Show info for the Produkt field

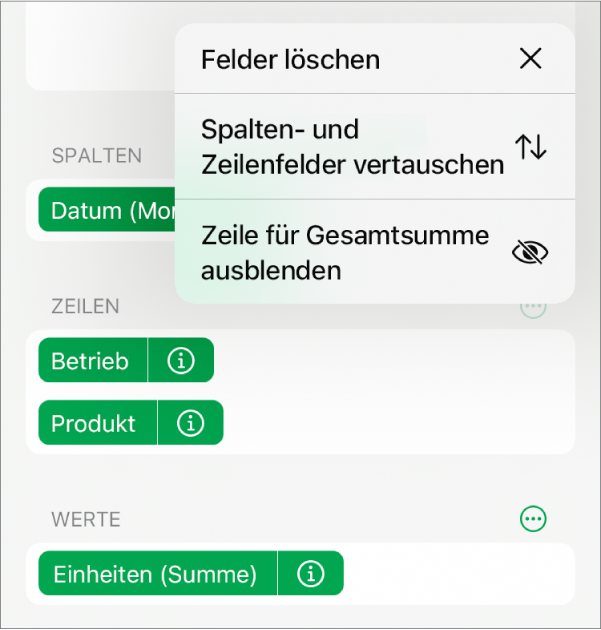click(190, 424)
